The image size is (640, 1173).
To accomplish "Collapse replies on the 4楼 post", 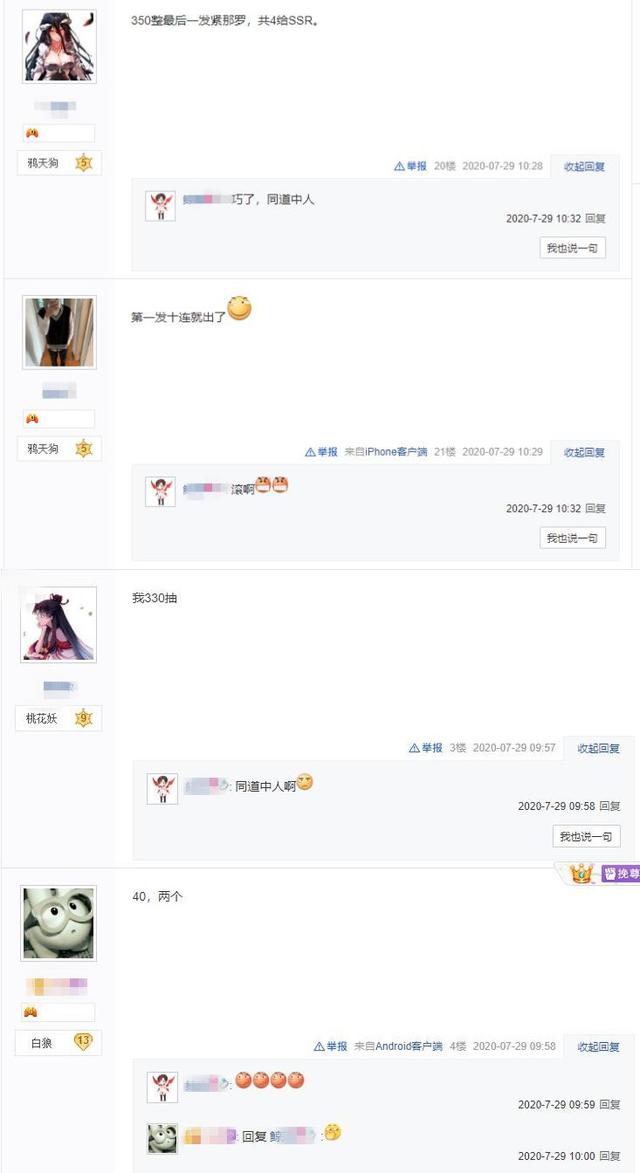I will click(598, 1046).
